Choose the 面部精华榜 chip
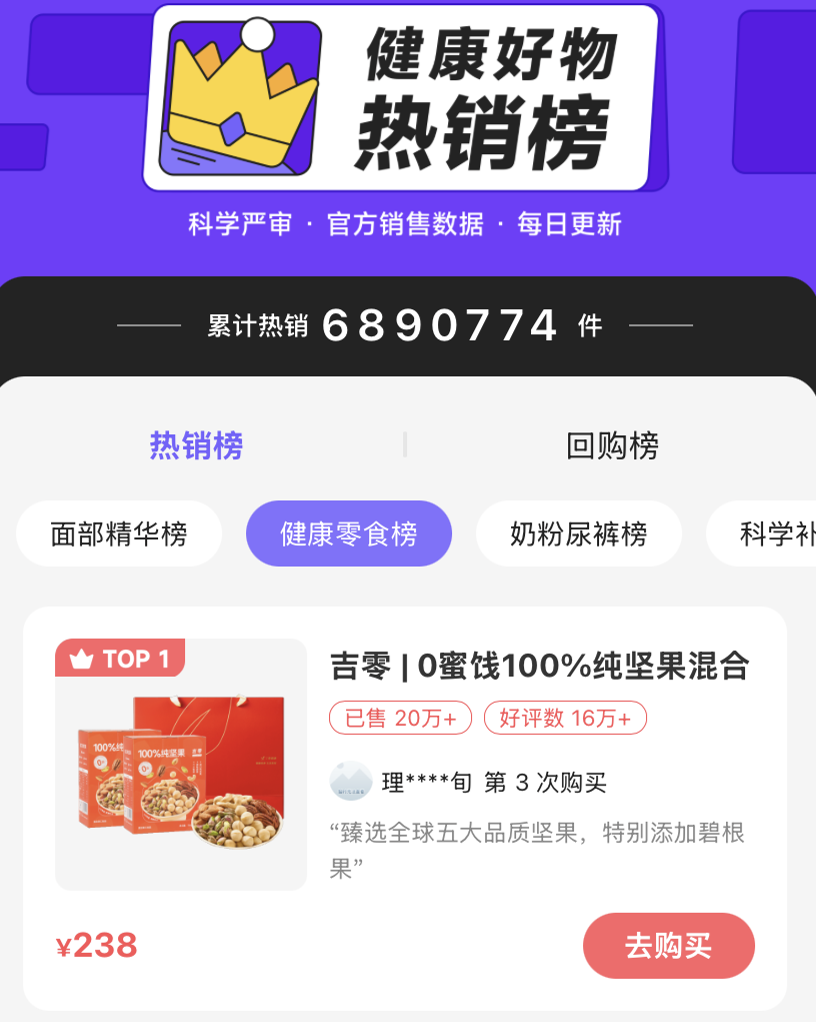This screenshot has width=816, height=1022. pyautogui.click(x=119, y=534)
